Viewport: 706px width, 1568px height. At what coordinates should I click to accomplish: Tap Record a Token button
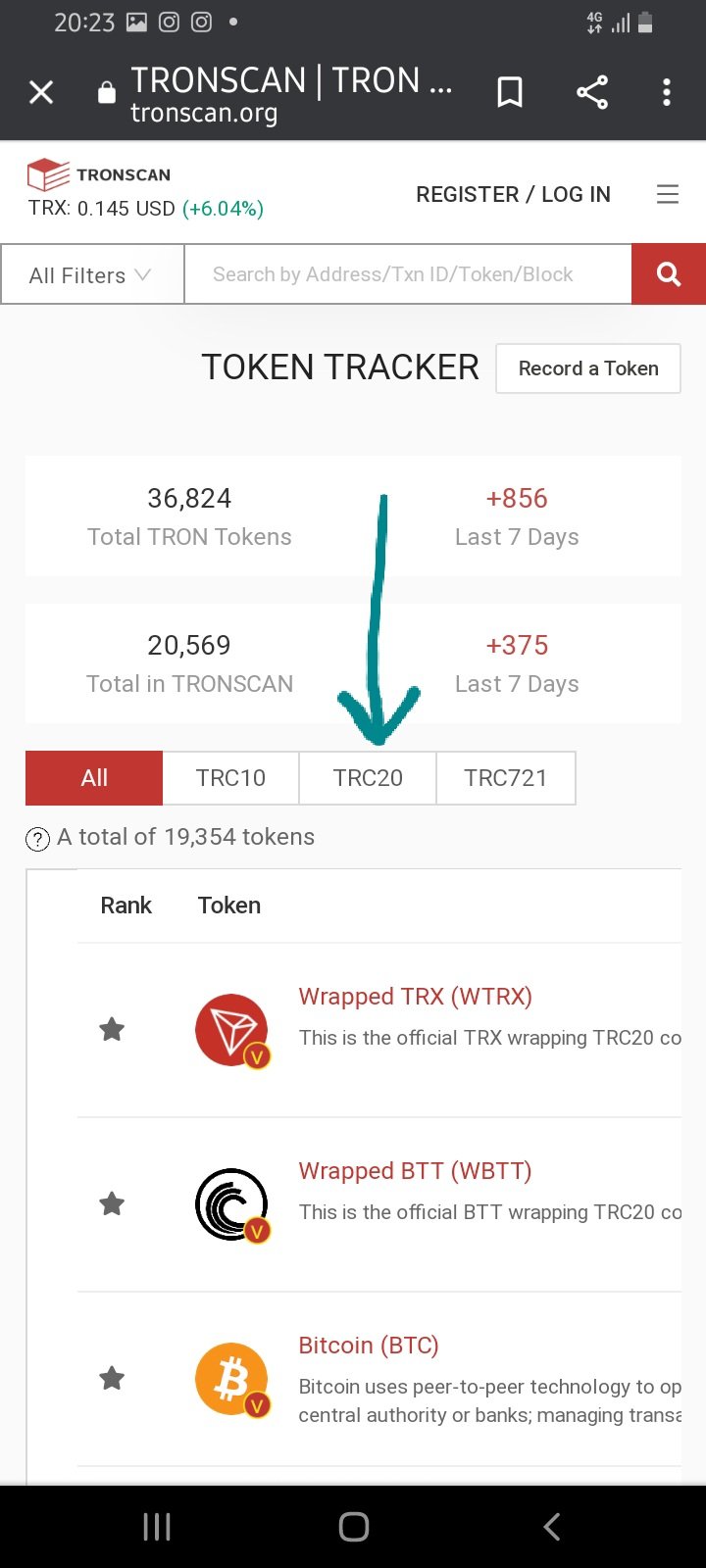(x=588, y=368)
